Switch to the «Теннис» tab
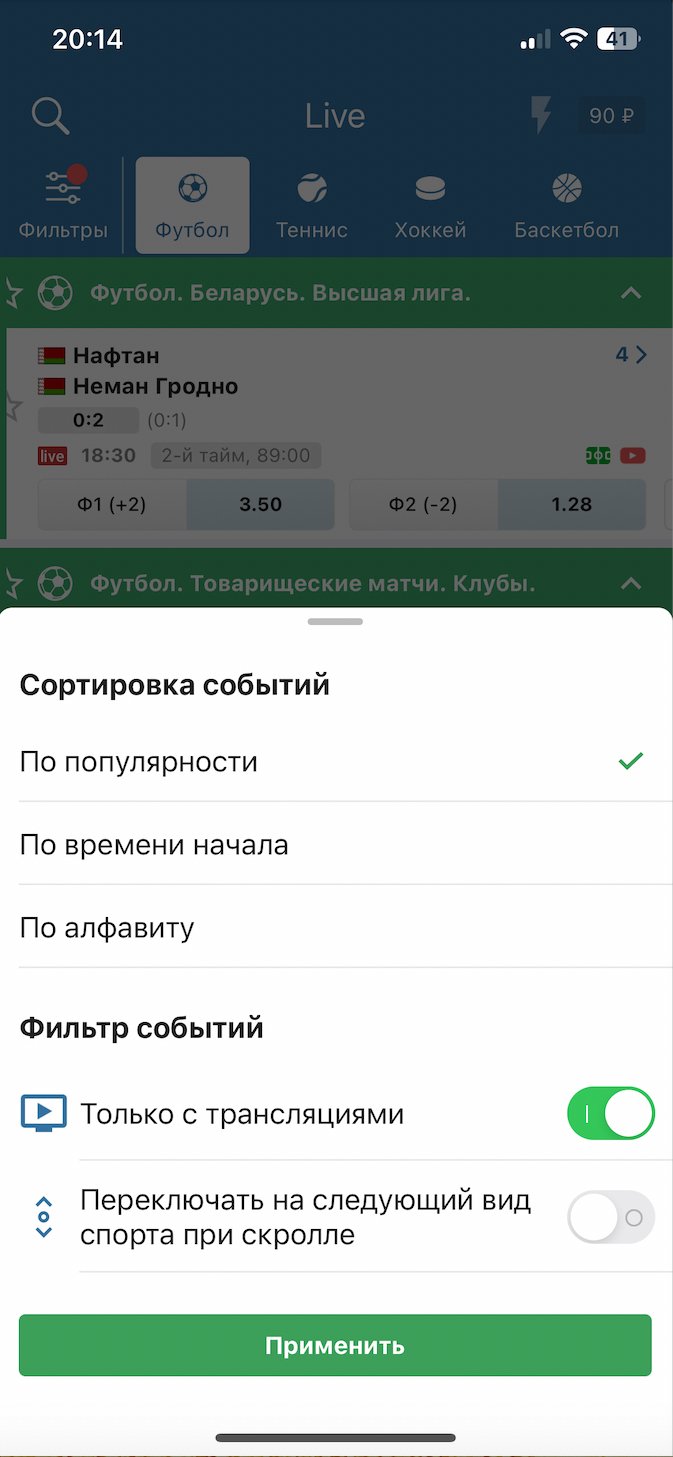This screenshot has height=1457, width=673. point(312,205)
